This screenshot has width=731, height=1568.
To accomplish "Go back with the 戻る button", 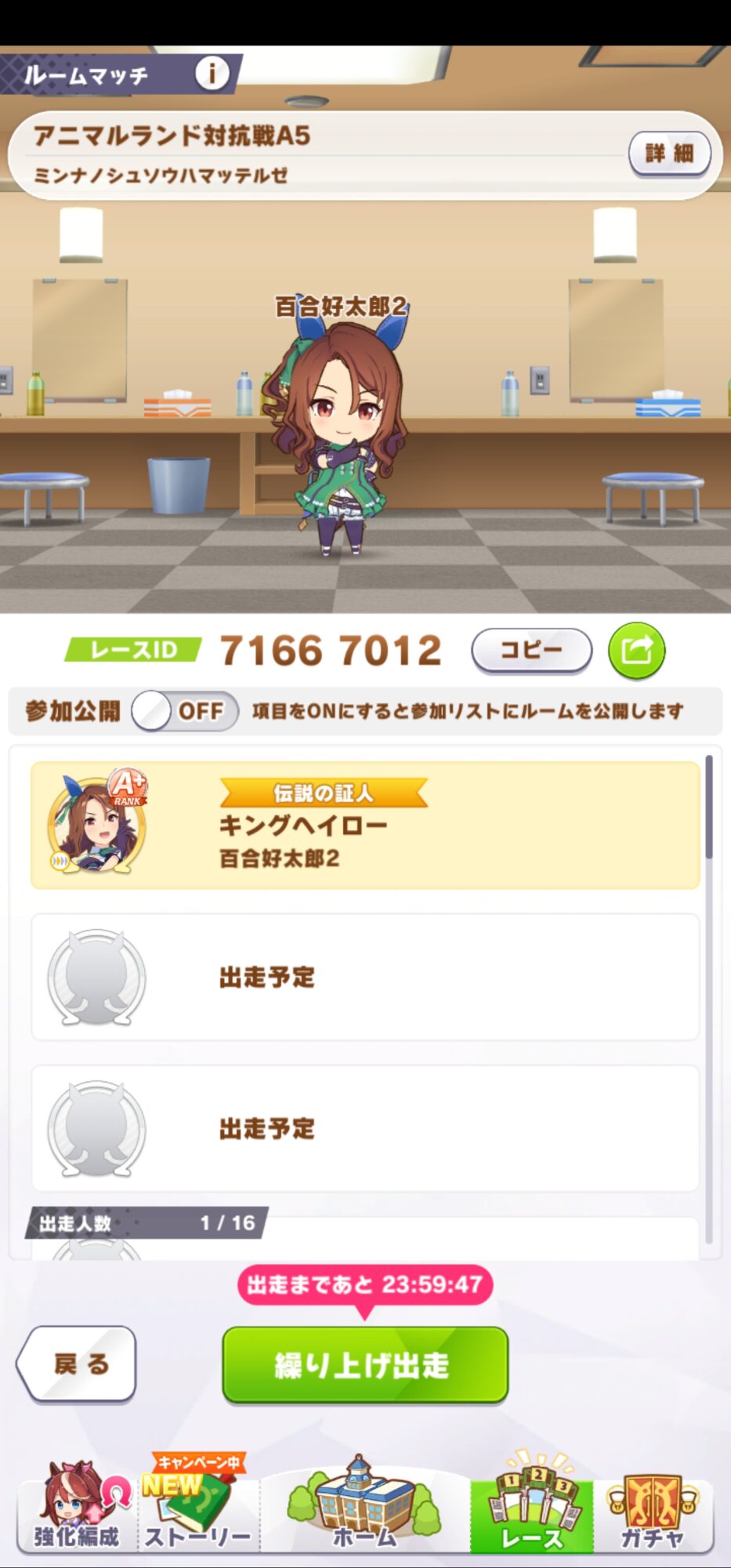I will 77,1363.
